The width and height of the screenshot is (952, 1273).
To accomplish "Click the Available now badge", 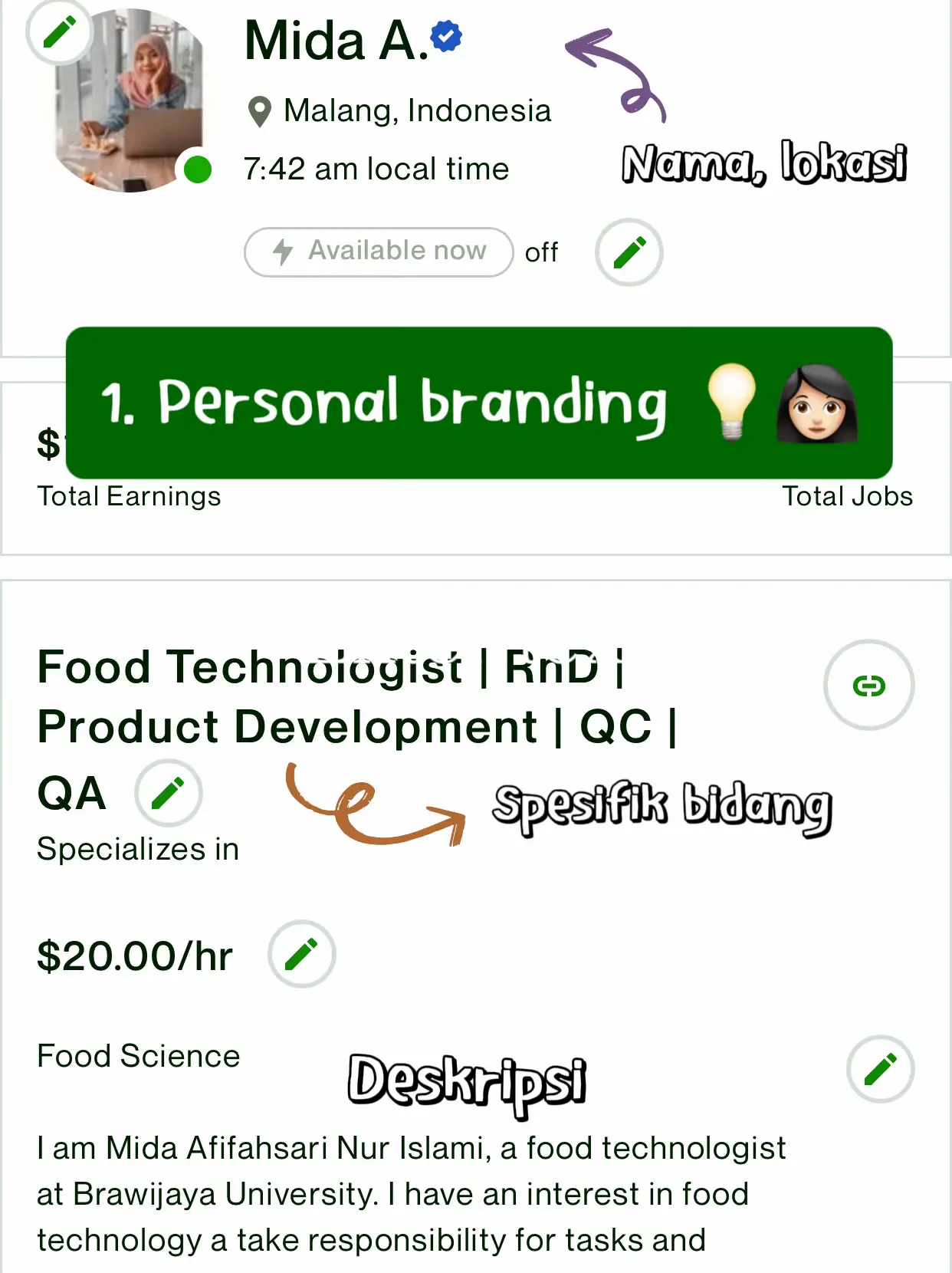I will tap(378, 250).
